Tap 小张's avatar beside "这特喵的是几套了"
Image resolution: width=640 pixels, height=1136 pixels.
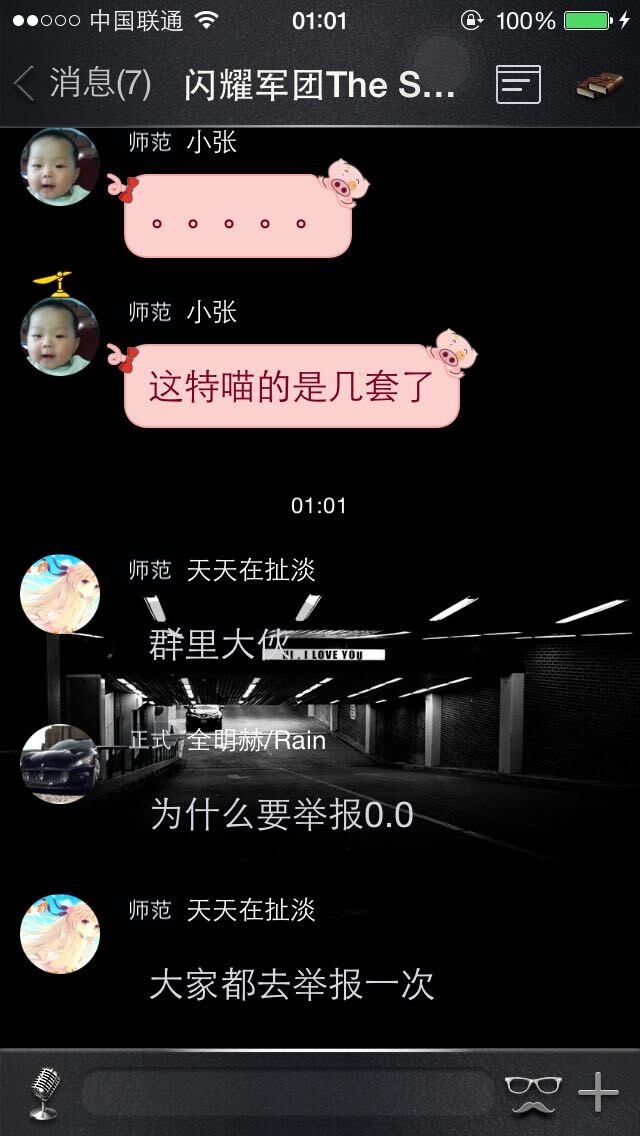tap(60, 336)
